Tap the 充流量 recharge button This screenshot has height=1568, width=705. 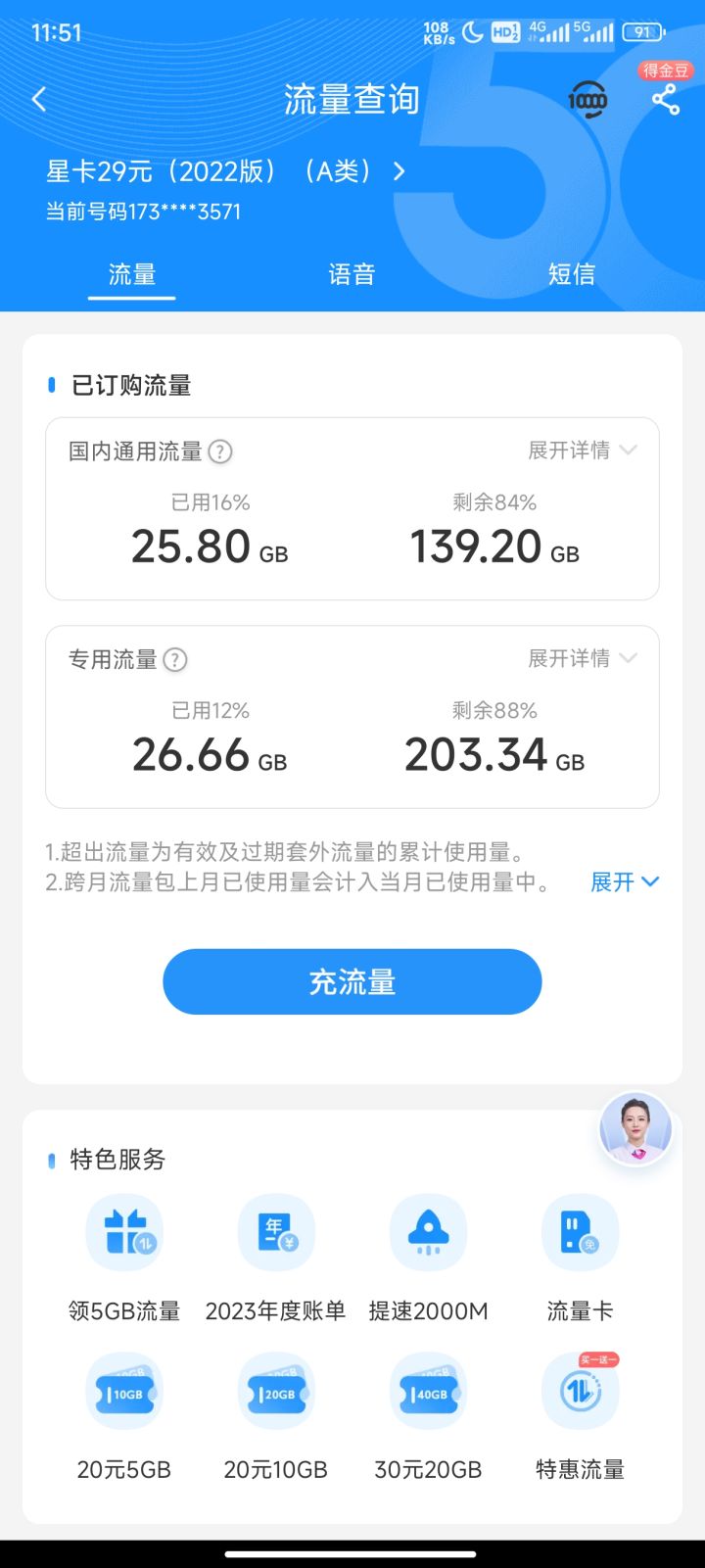pos(352,981)
